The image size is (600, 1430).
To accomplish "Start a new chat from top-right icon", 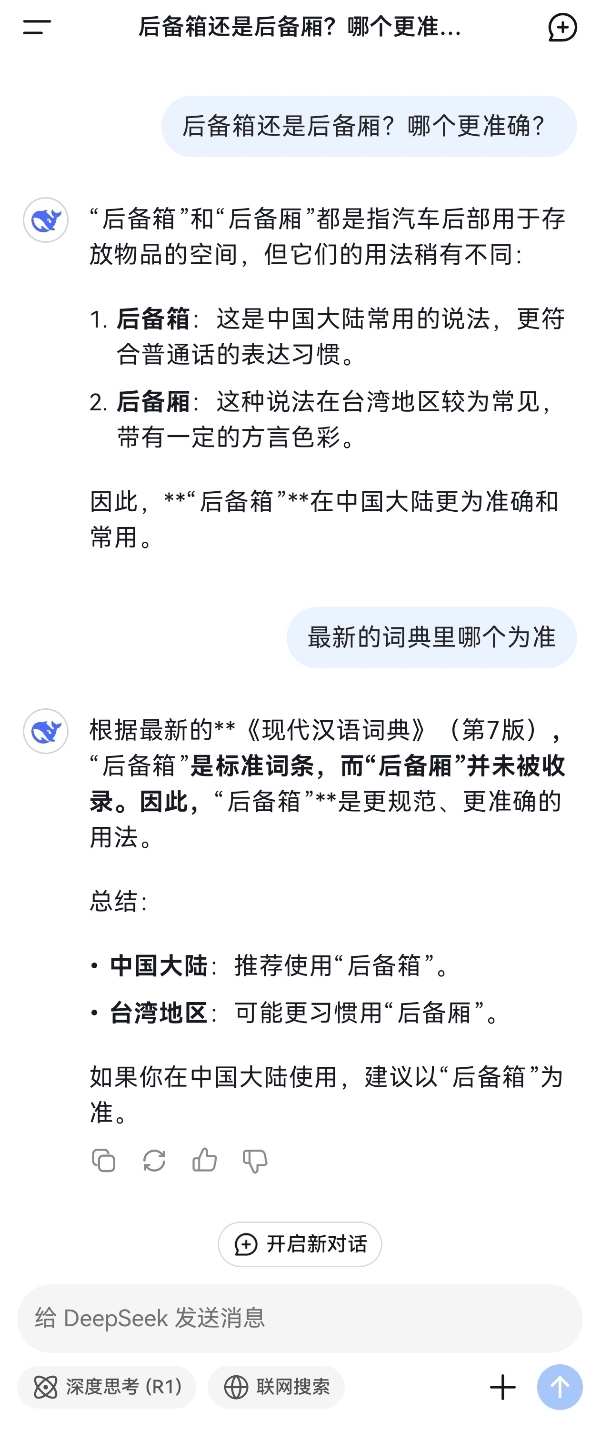I will [563, 28].
